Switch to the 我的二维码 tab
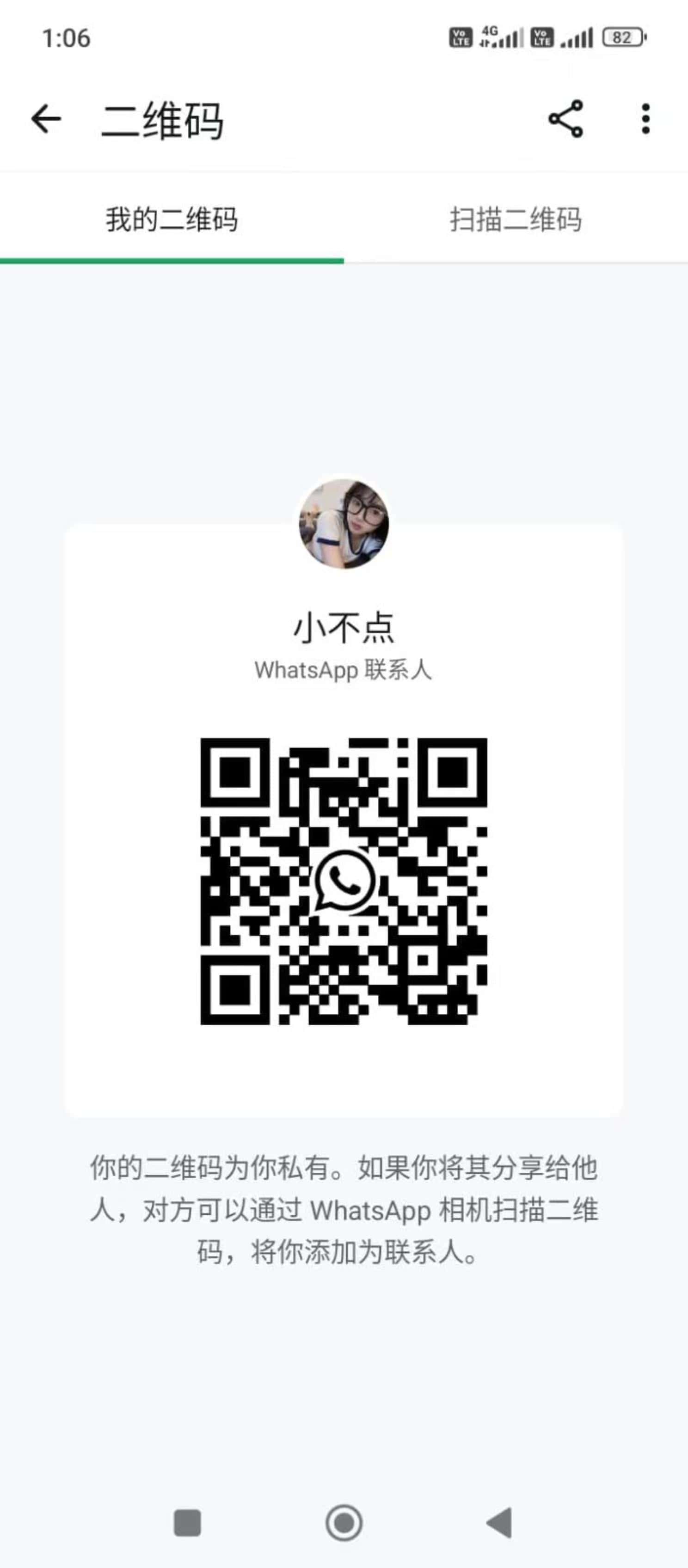 click(172, 219)
